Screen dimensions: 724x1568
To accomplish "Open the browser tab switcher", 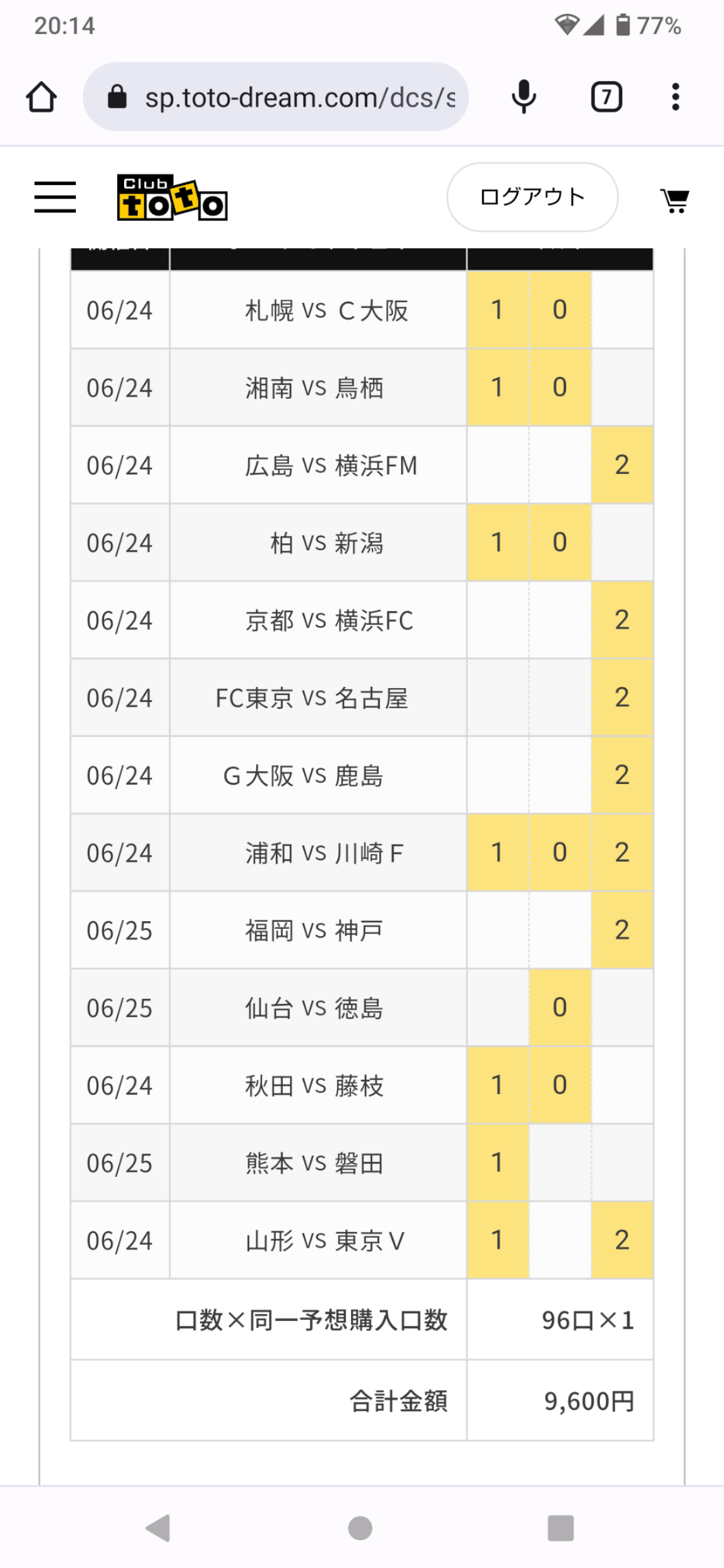I will click(606, 97).
